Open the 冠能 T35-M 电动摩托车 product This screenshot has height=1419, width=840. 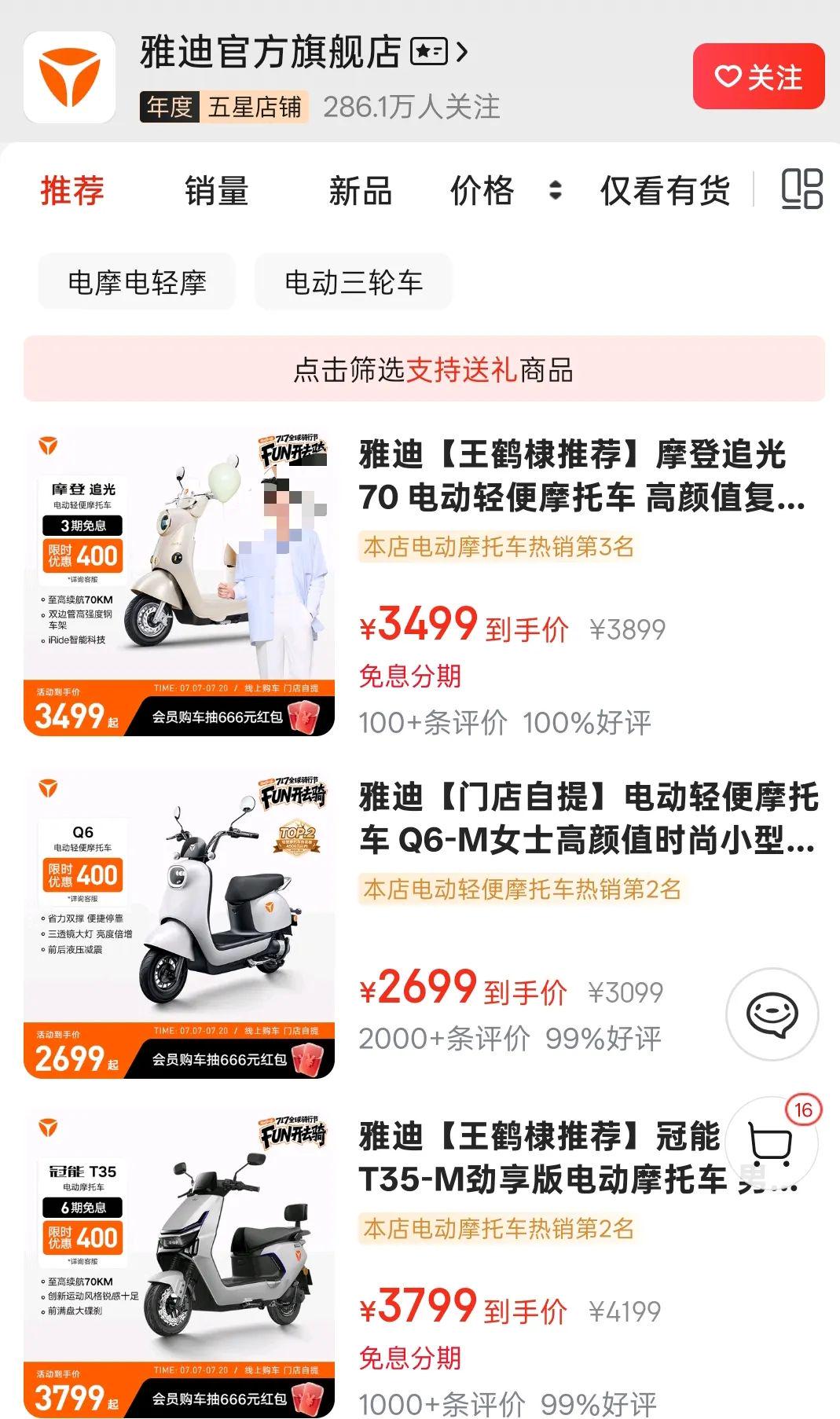(542, 1158)
